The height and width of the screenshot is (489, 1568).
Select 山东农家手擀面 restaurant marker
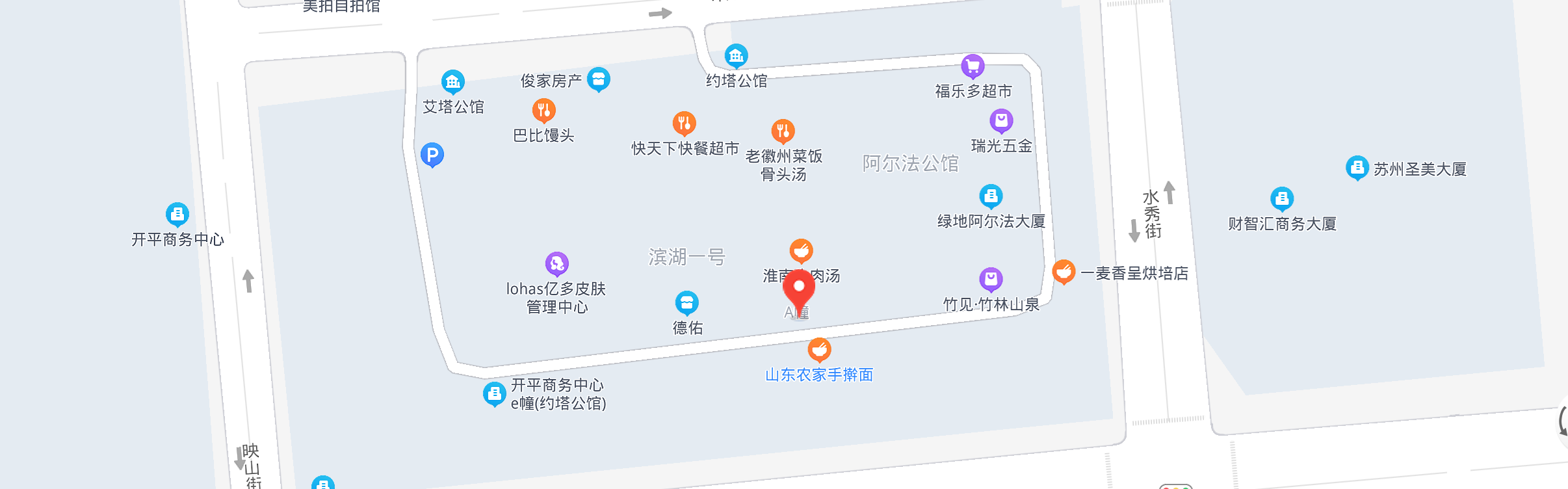click(x=819, y=350)
